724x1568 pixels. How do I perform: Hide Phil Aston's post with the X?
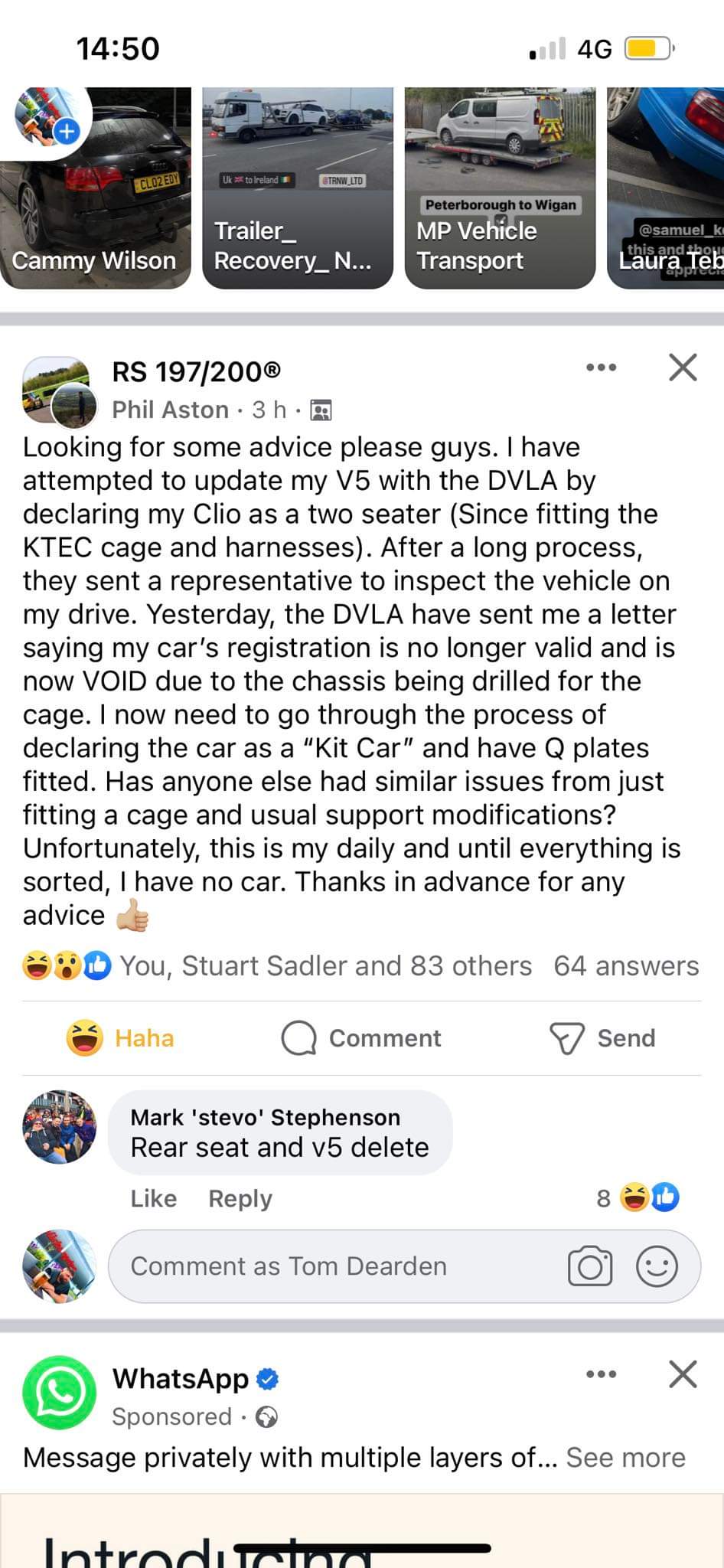[682, 367]
